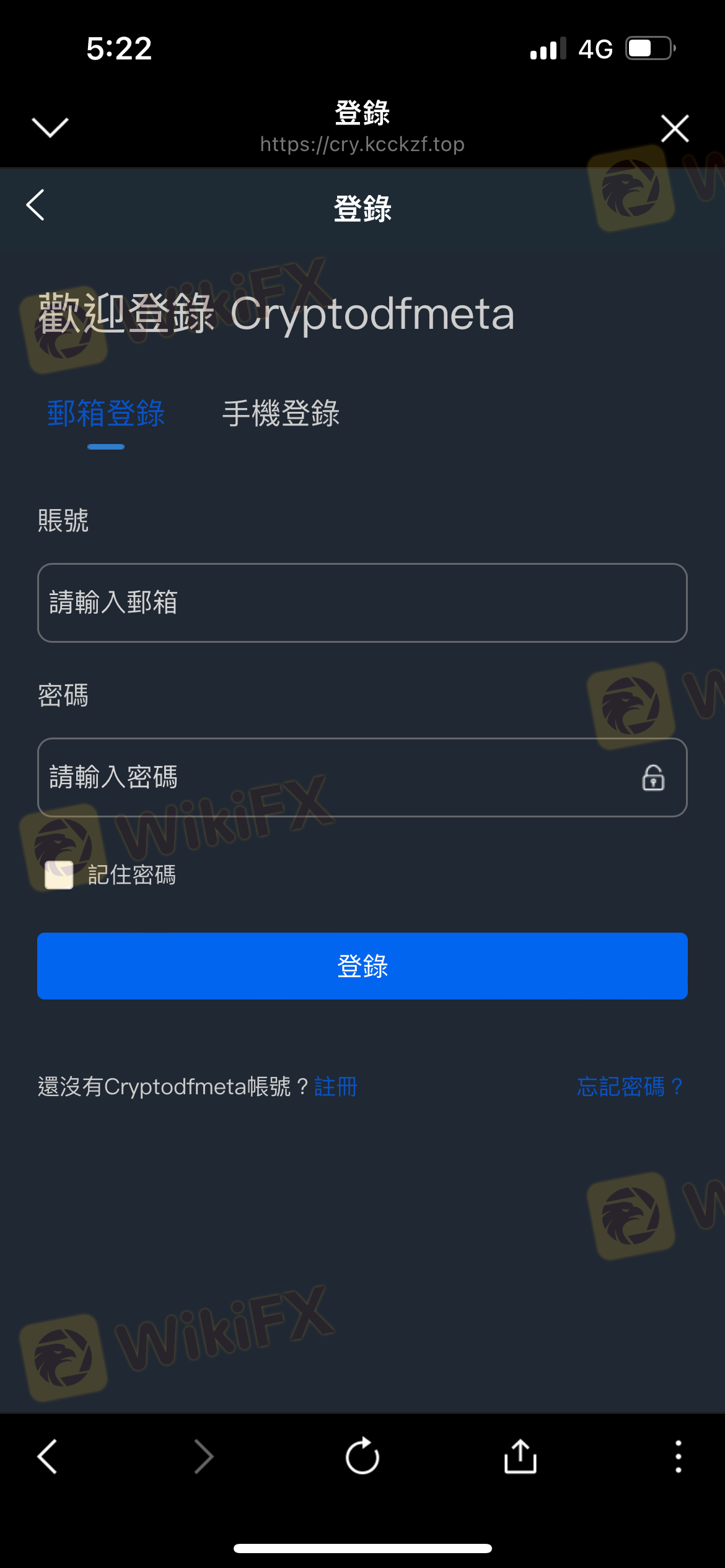Navigate back in the browser toolbar
The height and width of the screenshot is (1568, 725).
tap(48, 1456)
